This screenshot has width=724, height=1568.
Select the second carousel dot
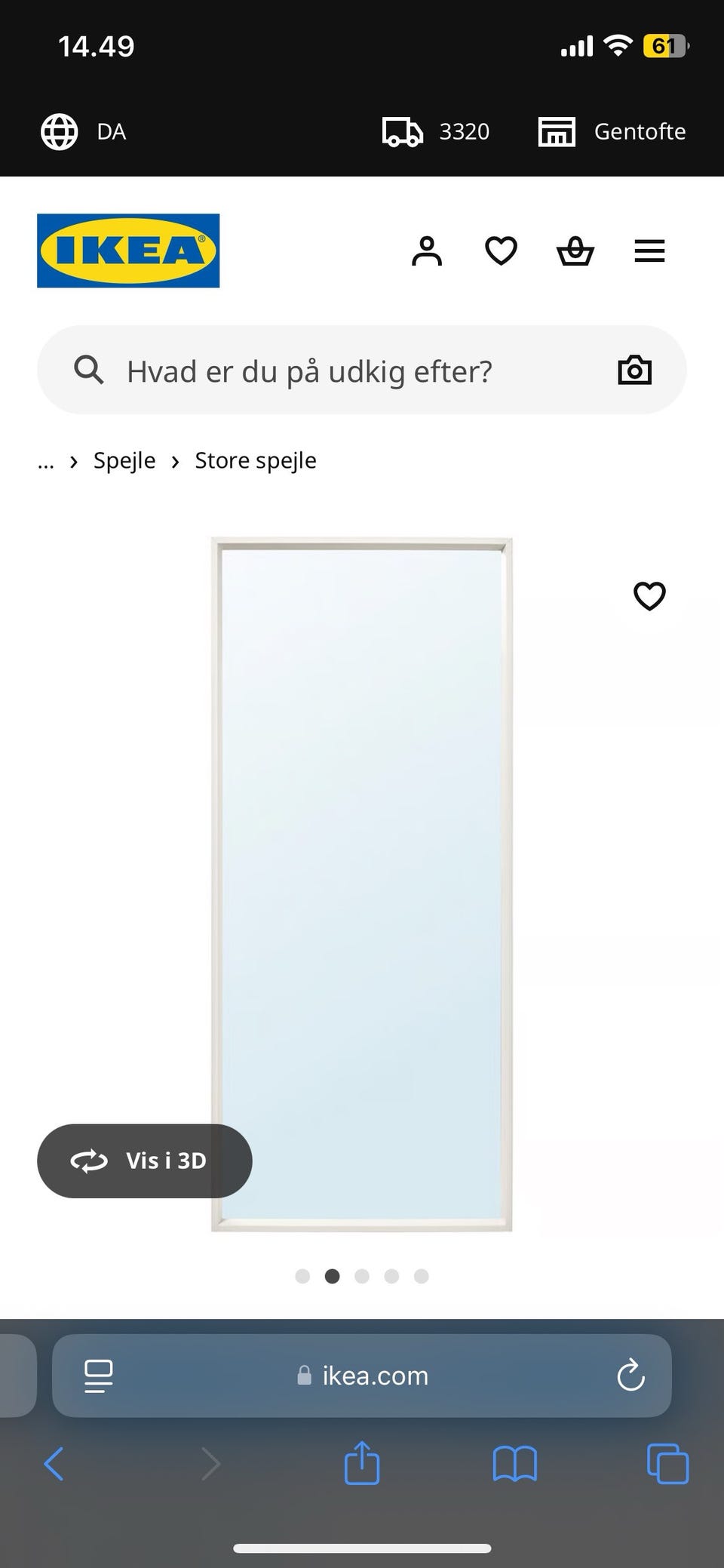click(332, 1276)
